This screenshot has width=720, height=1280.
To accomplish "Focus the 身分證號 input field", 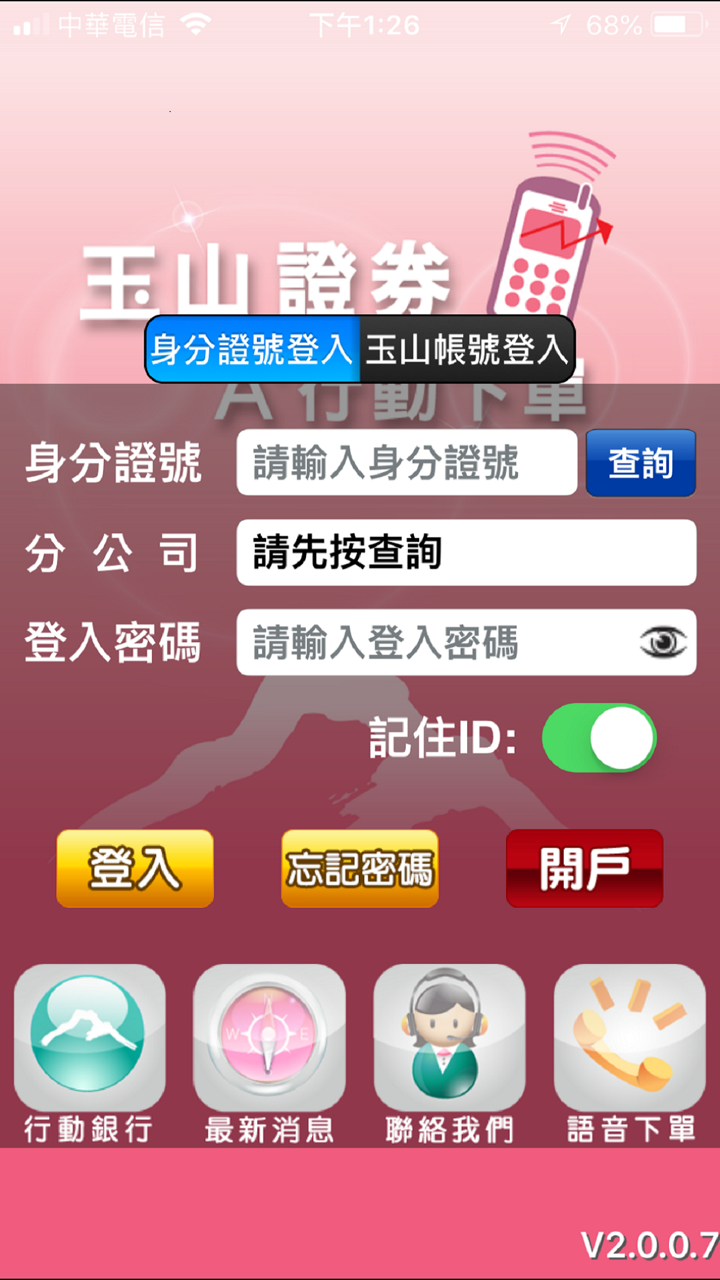I will pyautogui.click(x=406, y=463).
